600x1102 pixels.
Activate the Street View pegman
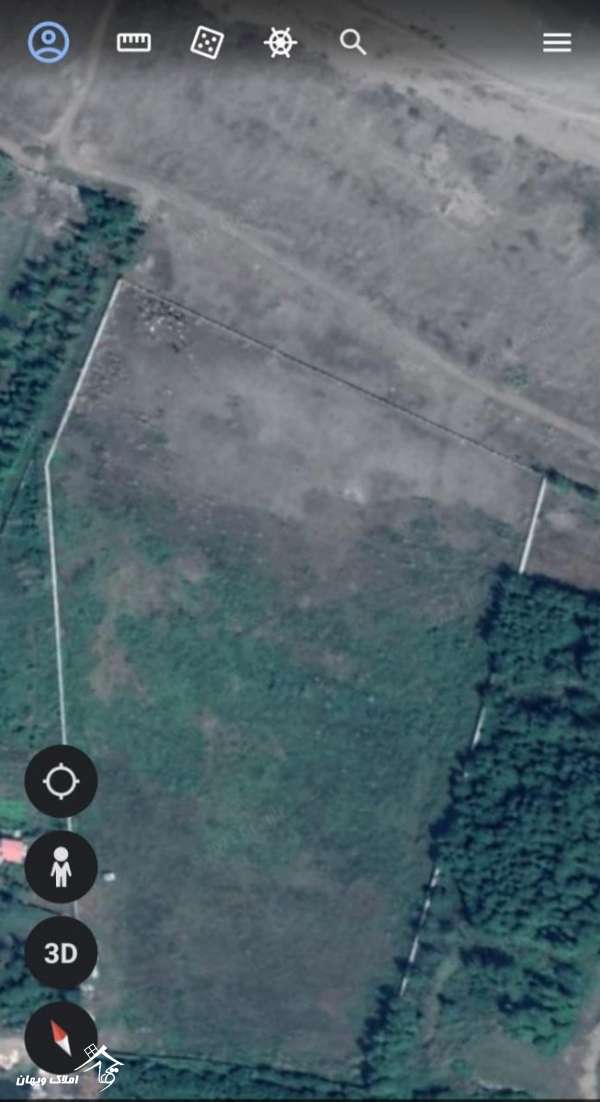61,867
